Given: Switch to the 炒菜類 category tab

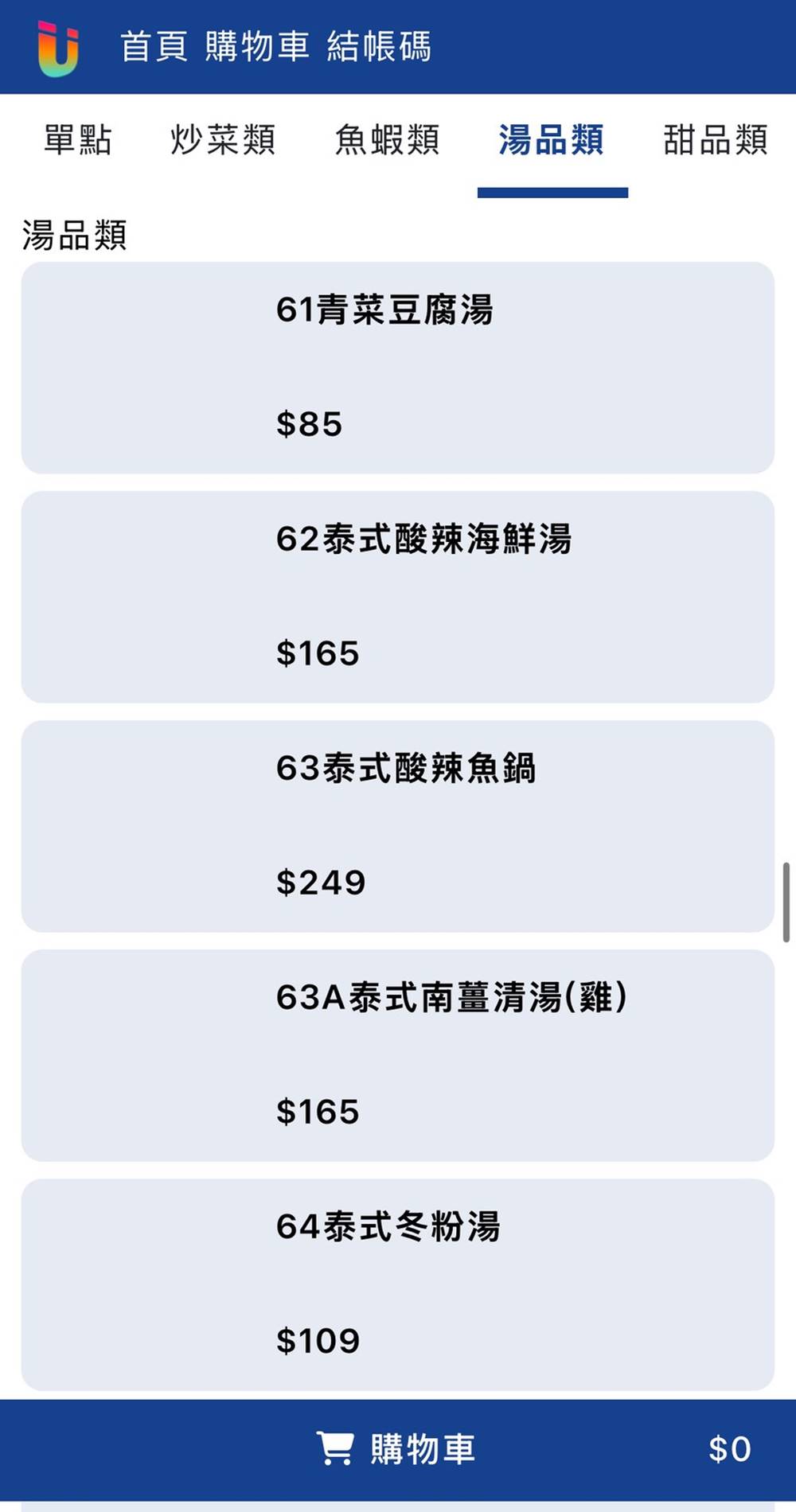Looking at the screenshot, I should click(223, 140).
